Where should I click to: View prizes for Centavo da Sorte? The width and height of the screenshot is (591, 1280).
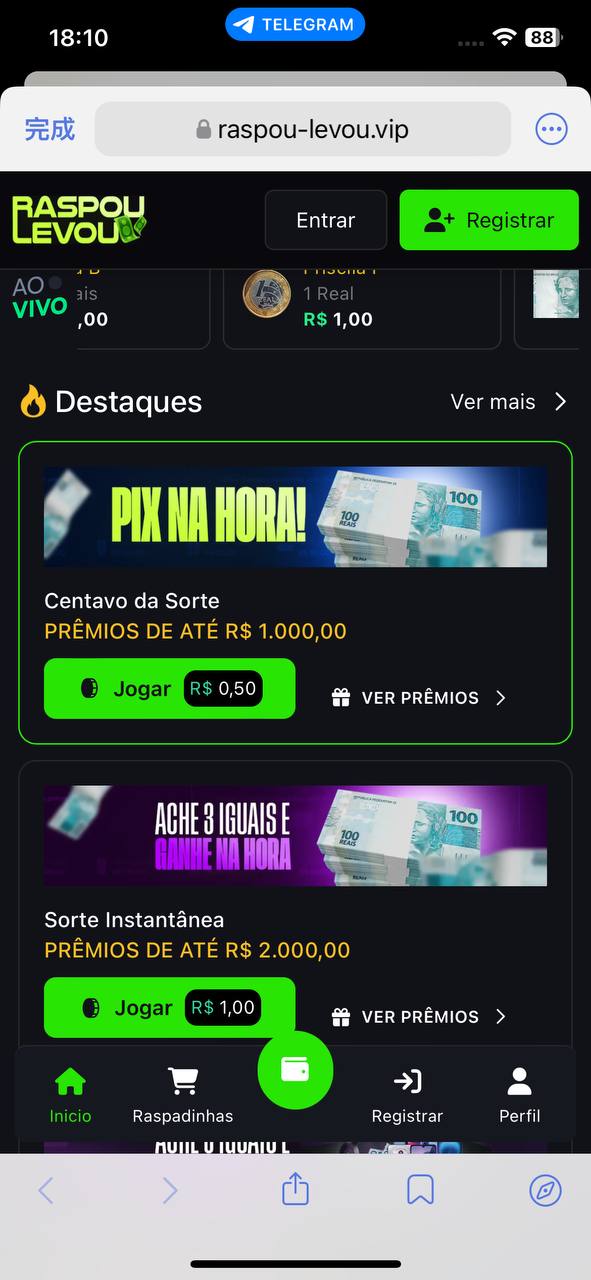(x=420, y=698)
